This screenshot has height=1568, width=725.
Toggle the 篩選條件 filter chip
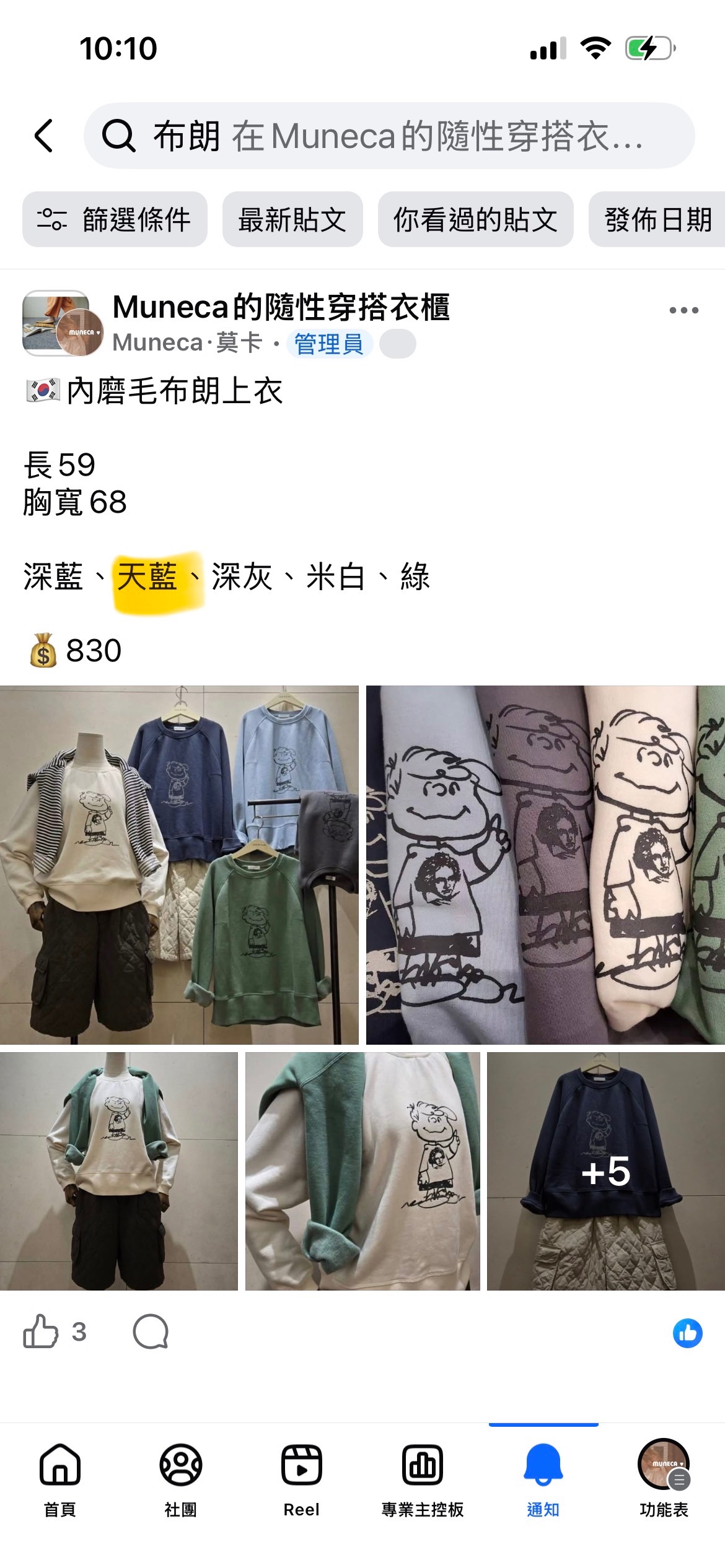(x=115, y=220)
